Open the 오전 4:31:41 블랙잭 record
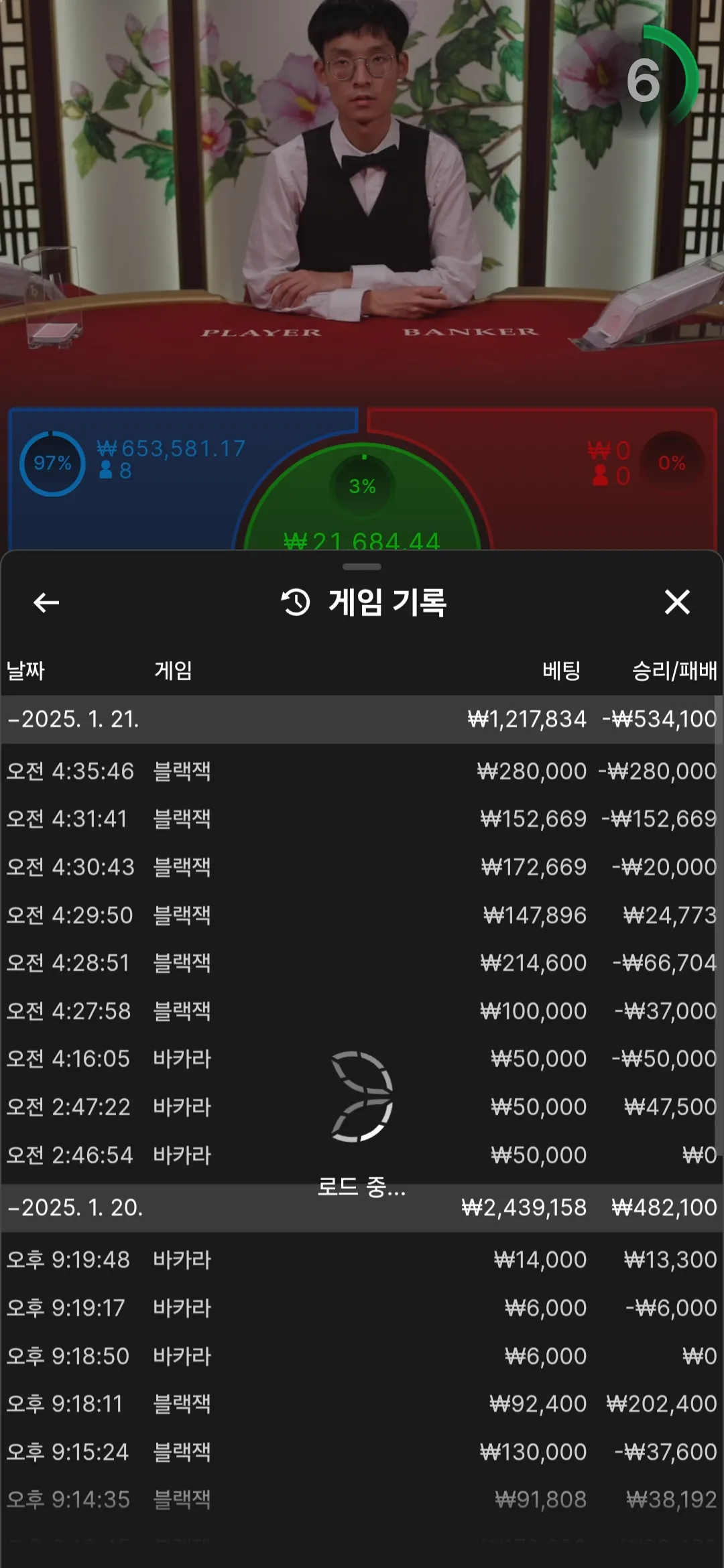Screen dimensions: 724x1568 point(362,819)
